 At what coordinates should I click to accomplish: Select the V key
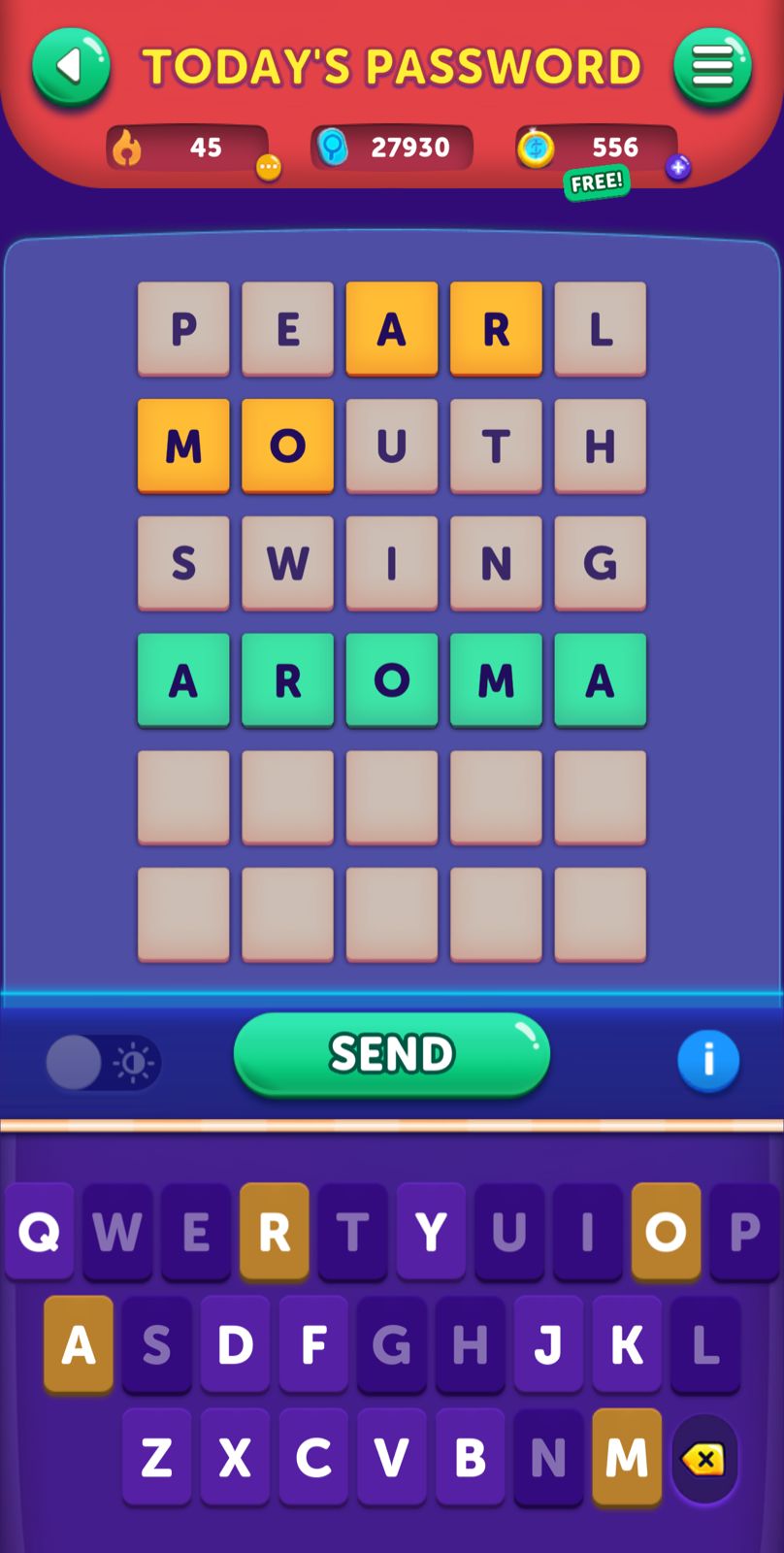391,1457
